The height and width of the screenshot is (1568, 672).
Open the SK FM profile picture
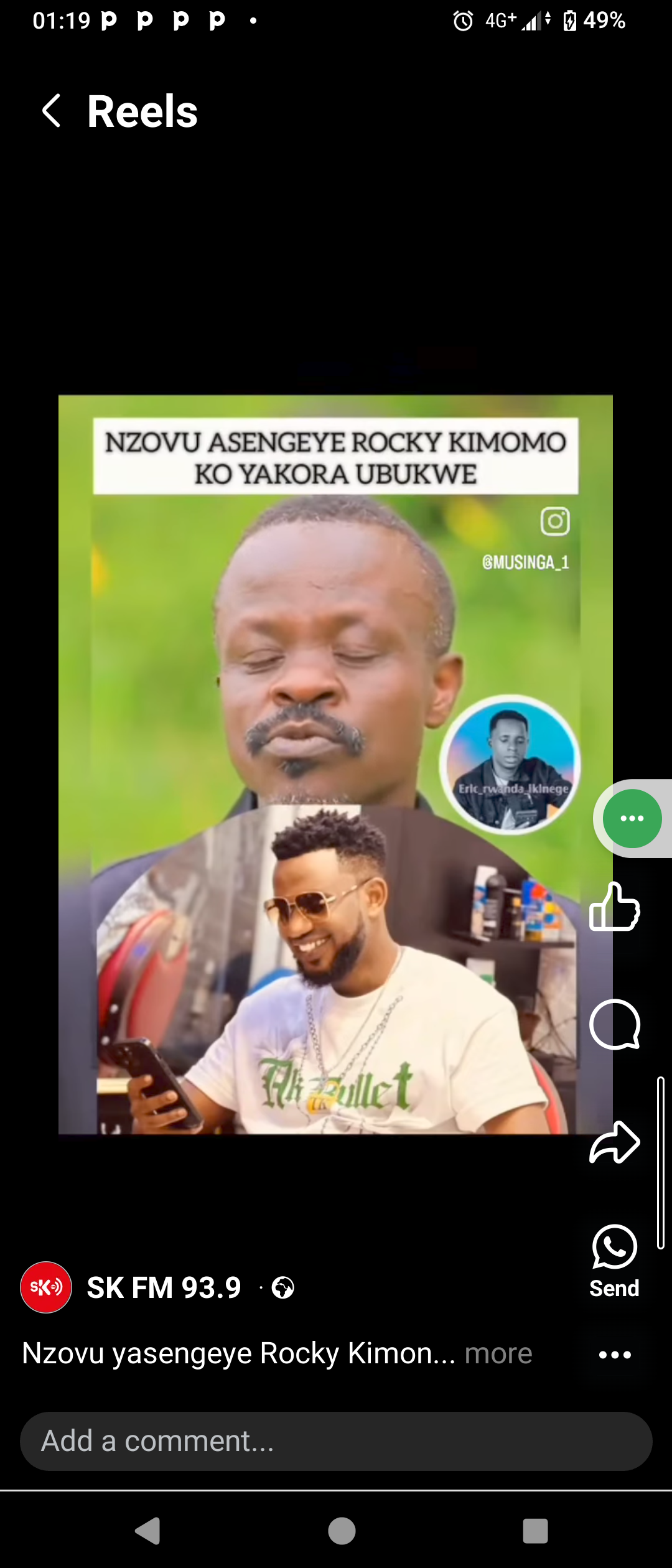click(x=46, y=1287)
